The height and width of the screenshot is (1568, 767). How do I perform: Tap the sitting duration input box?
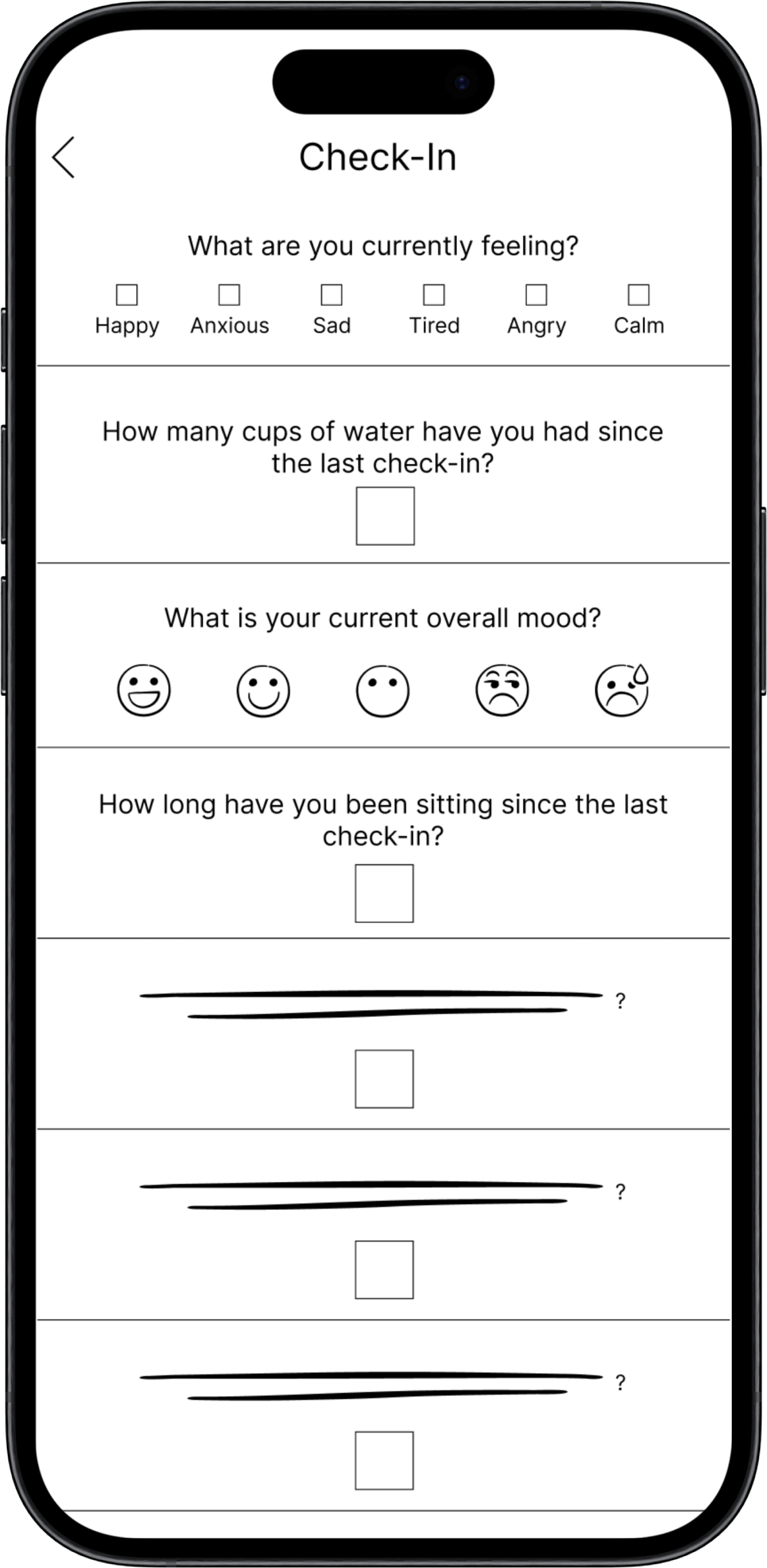(384, 893)
